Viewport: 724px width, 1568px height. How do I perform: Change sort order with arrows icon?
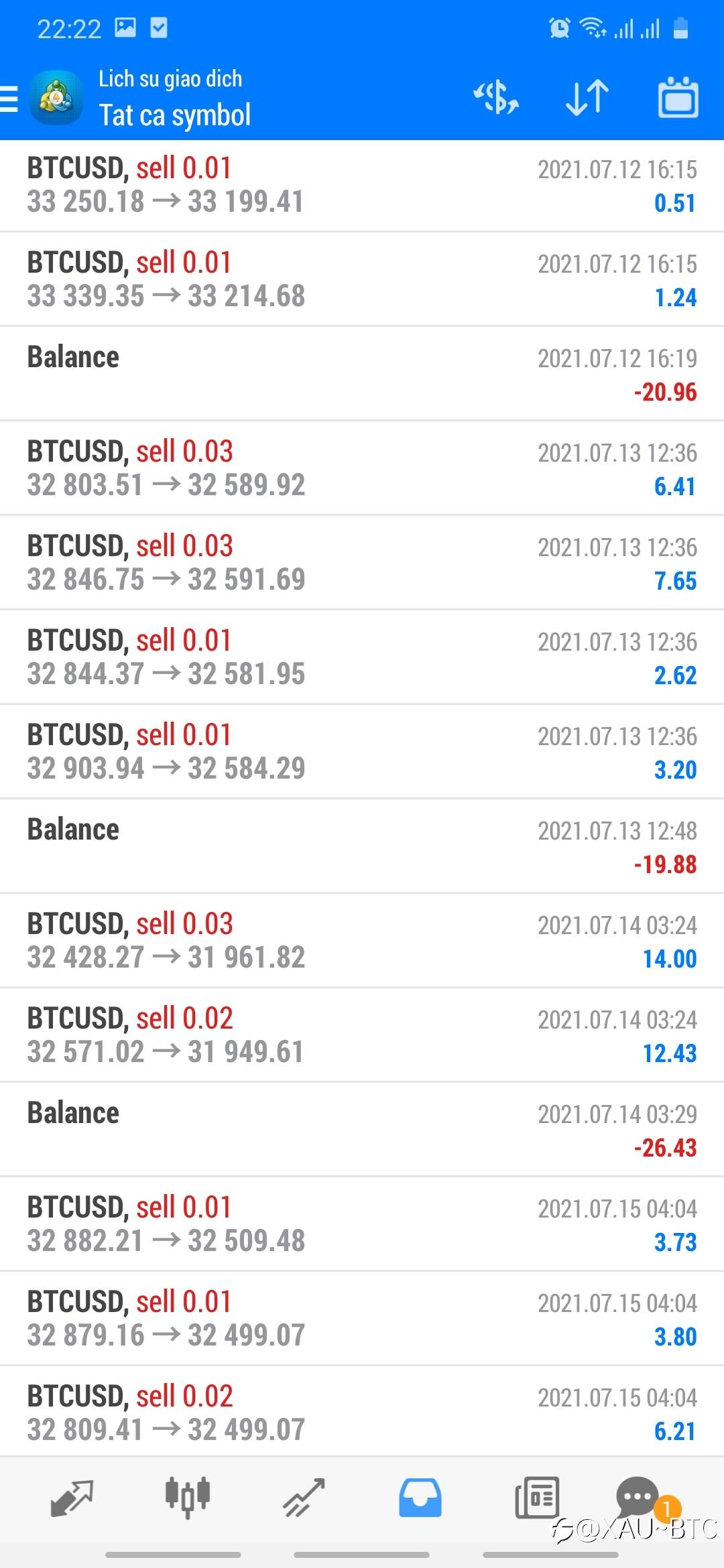click(x=587, y=98)
